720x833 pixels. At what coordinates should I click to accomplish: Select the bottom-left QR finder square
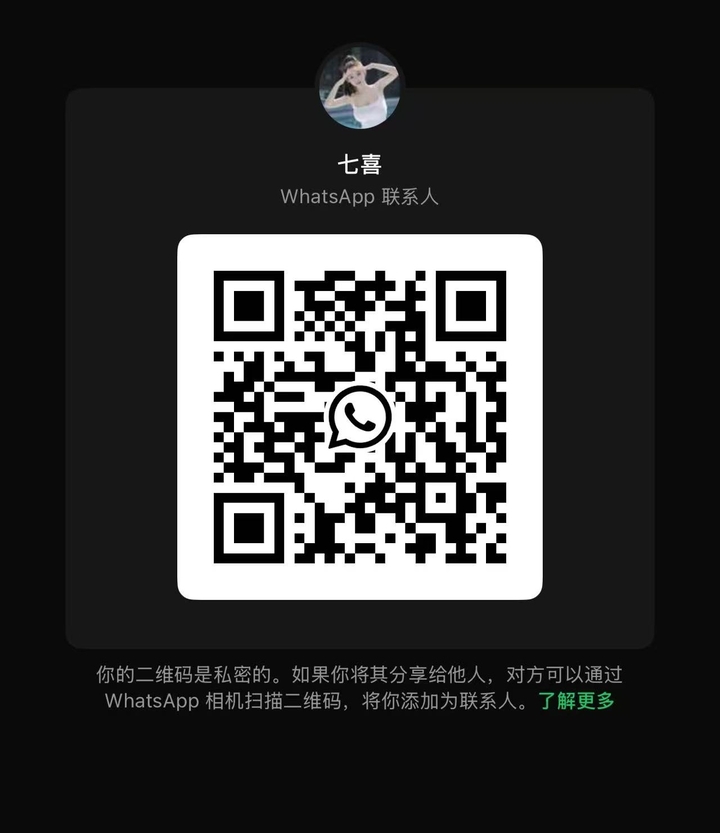tap(250, 528)
